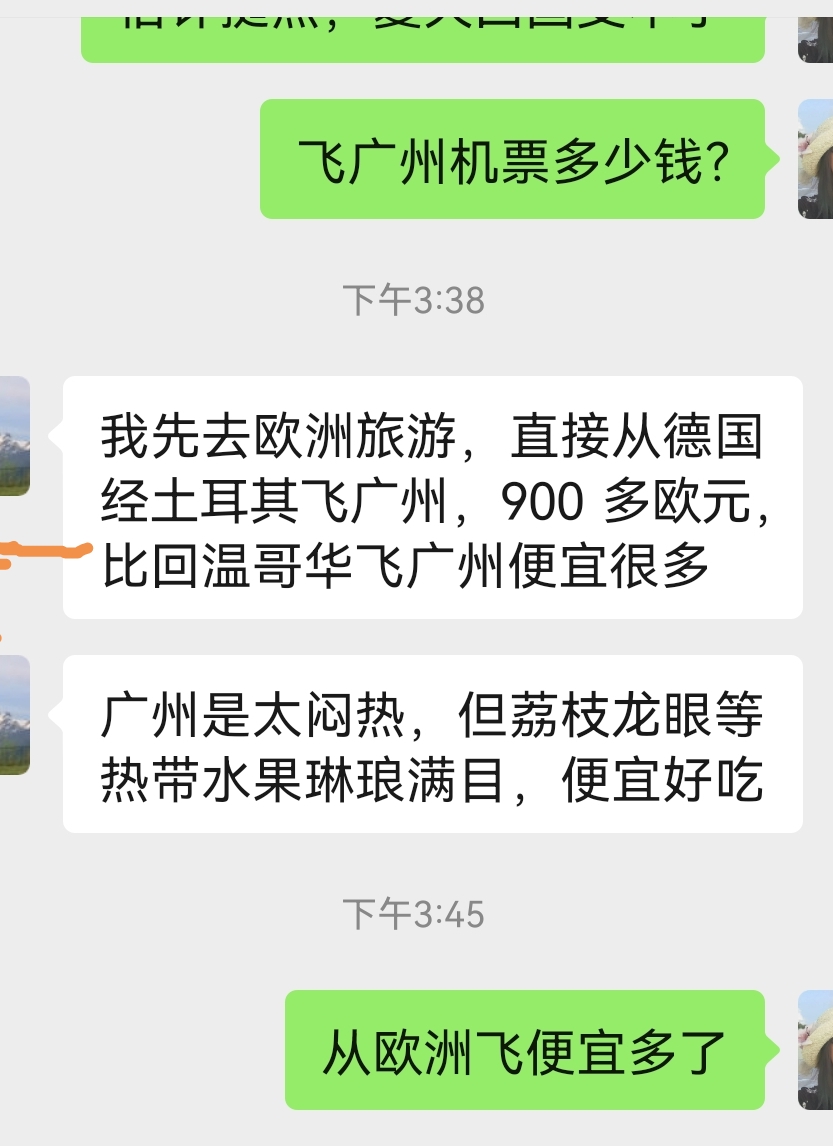Tap the orange pen annotation mark
Viewport: 833px width, 1146px height.
[x=45, y=550]
